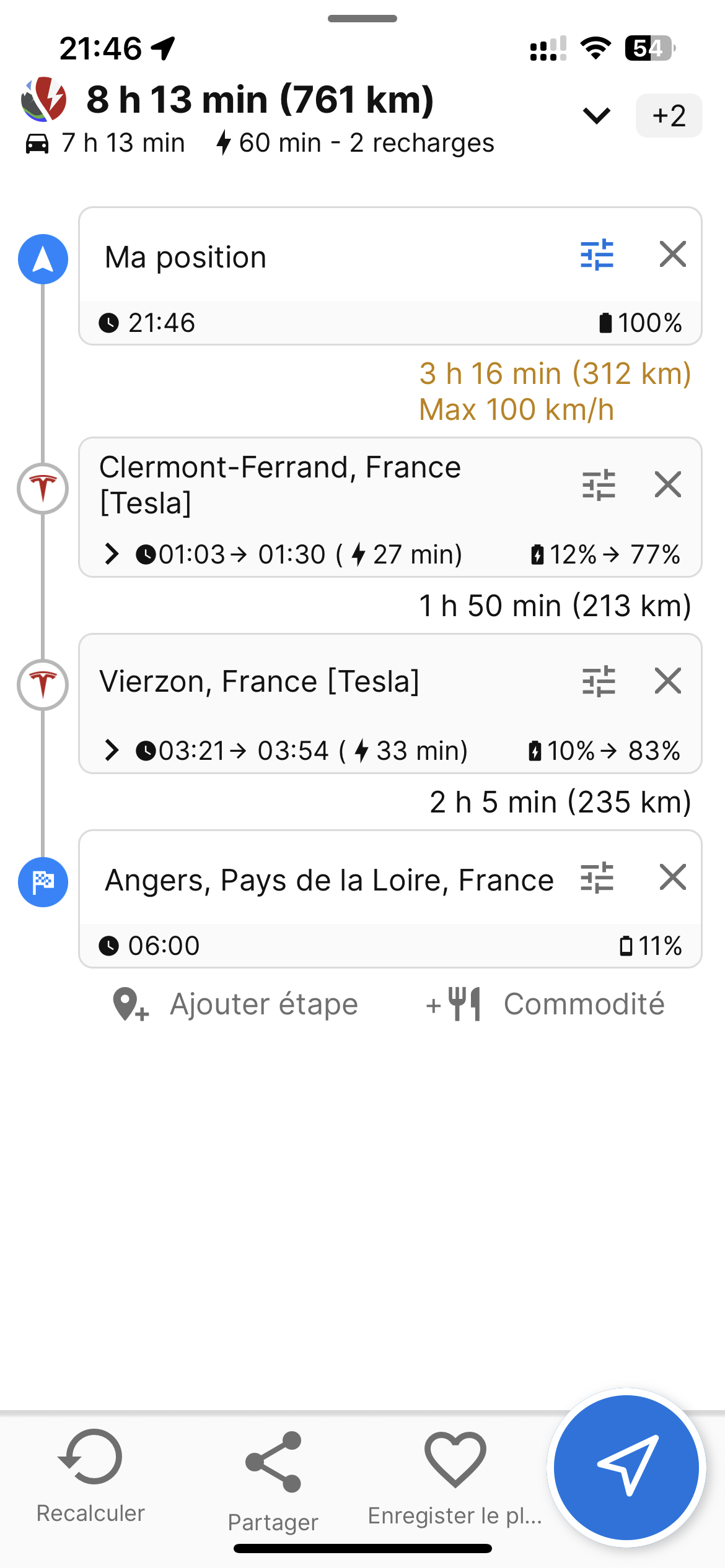Remove the Clermont-Ferrand Tesla stop
The image size is (725, 1568).
[668, 485]
